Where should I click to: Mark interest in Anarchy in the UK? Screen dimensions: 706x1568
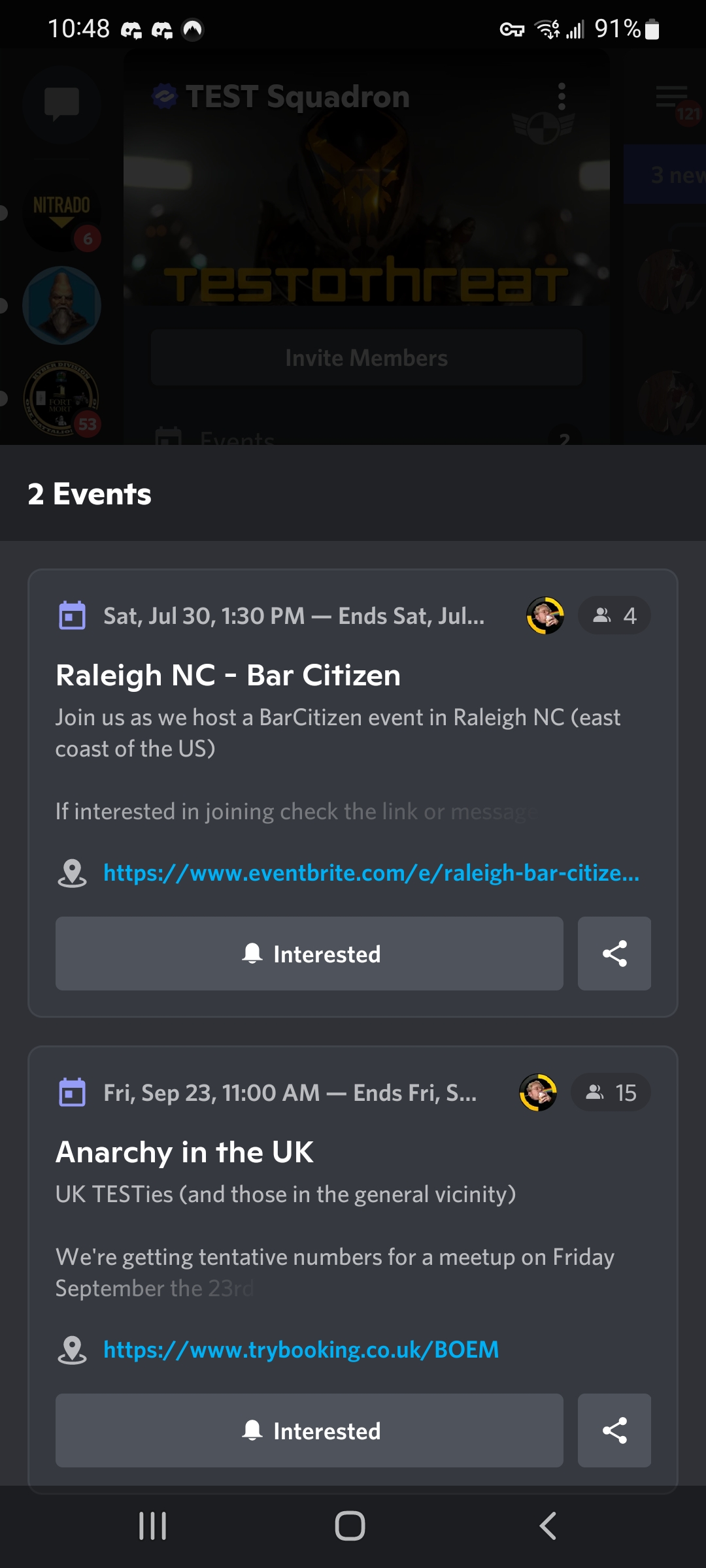(x=309, y=1430)
